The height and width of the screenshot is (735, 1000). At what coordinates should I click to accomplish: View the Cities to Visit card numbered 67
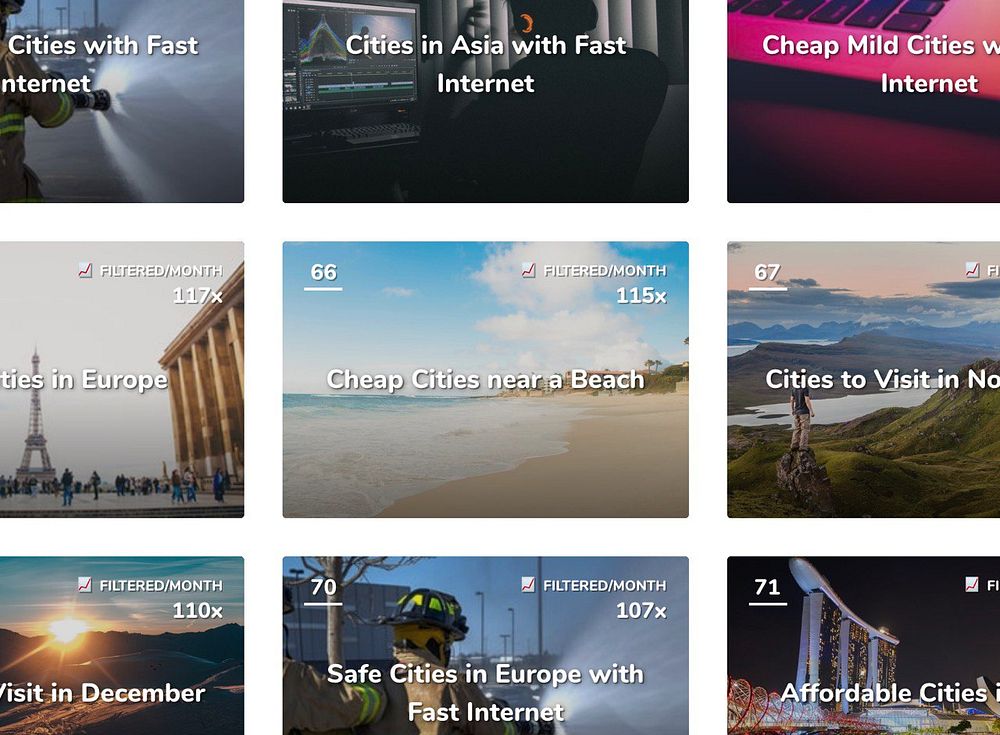pyautogui.click(x=863, y=380)
